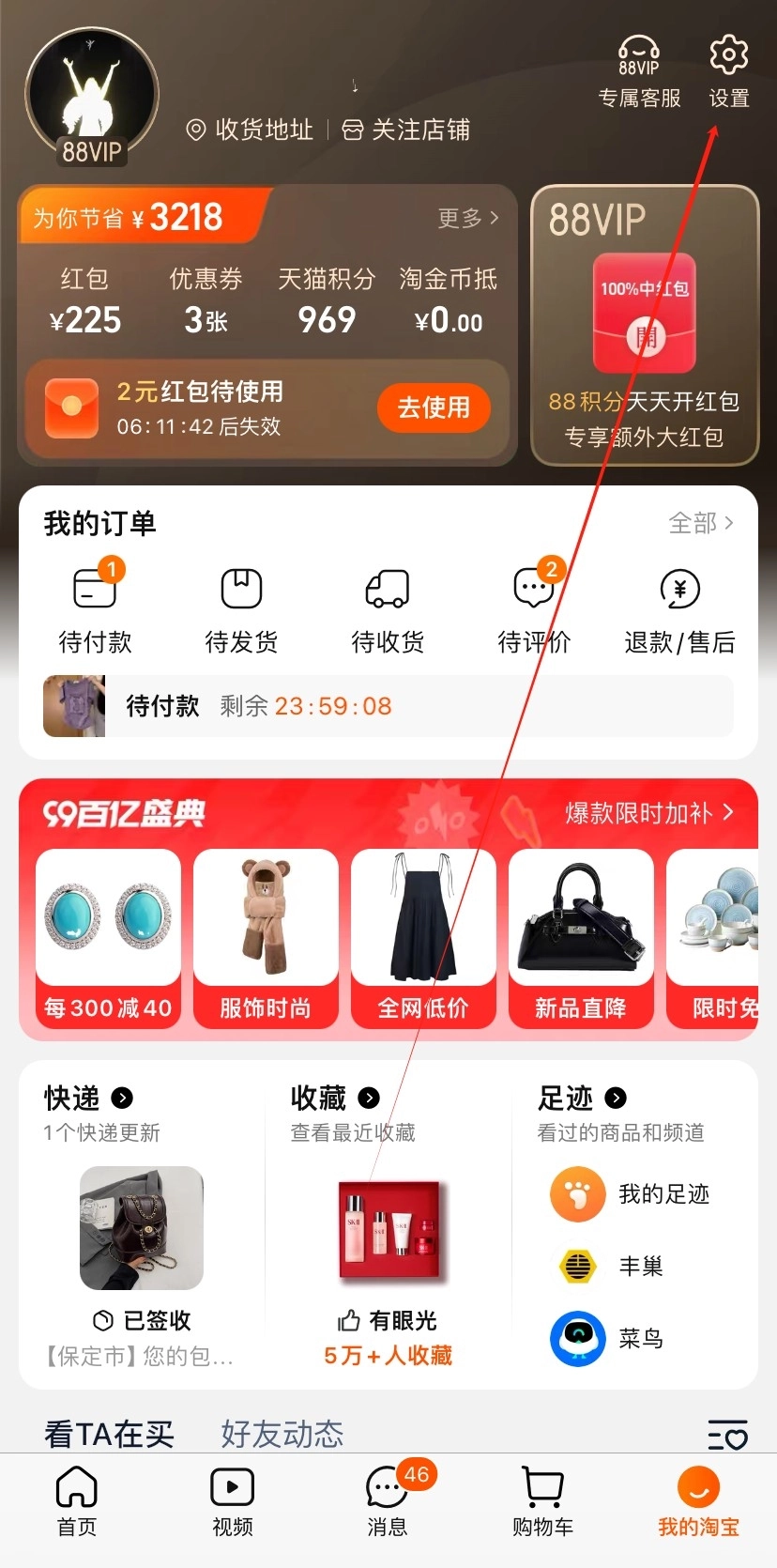777x1568 pixels.
Task: Open 关注店铺 followed shops
Action: click(x=406, y=130)
